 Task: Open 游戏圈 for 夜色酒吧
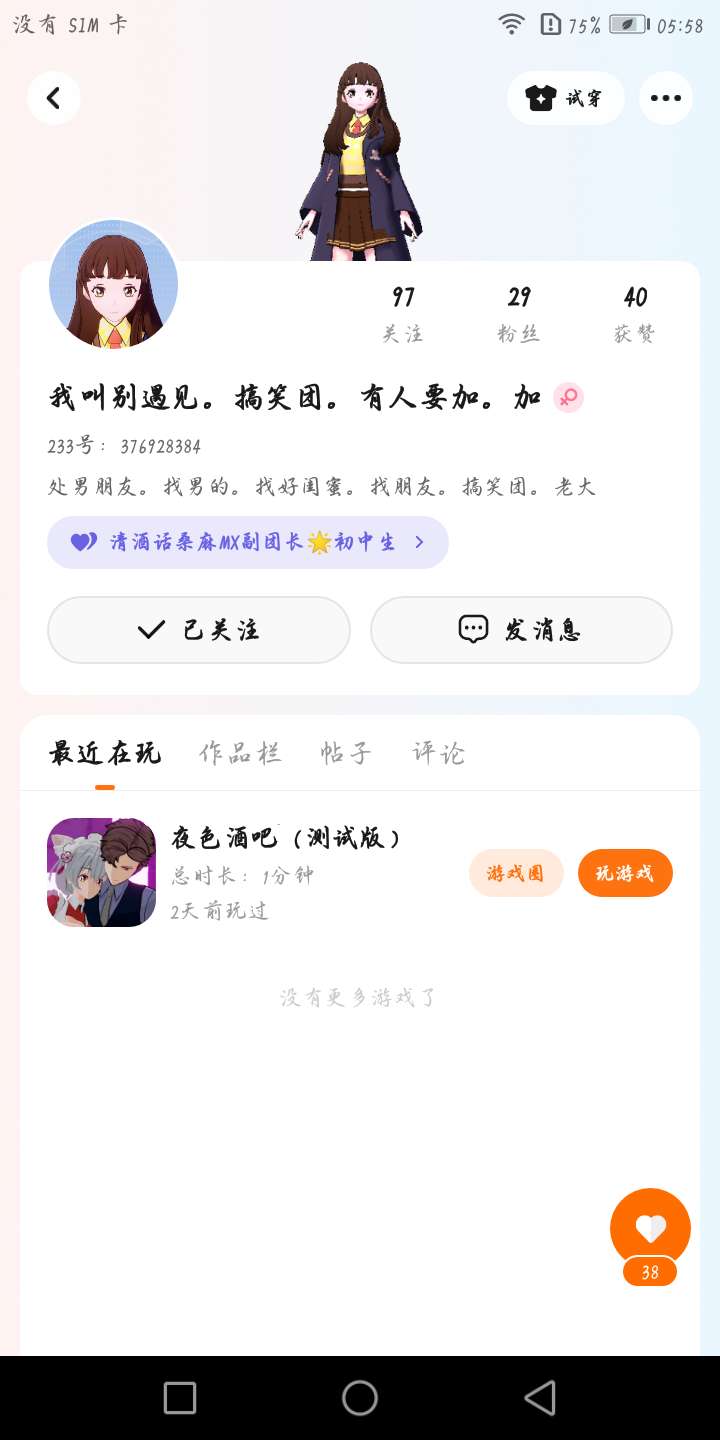point(516,873)
